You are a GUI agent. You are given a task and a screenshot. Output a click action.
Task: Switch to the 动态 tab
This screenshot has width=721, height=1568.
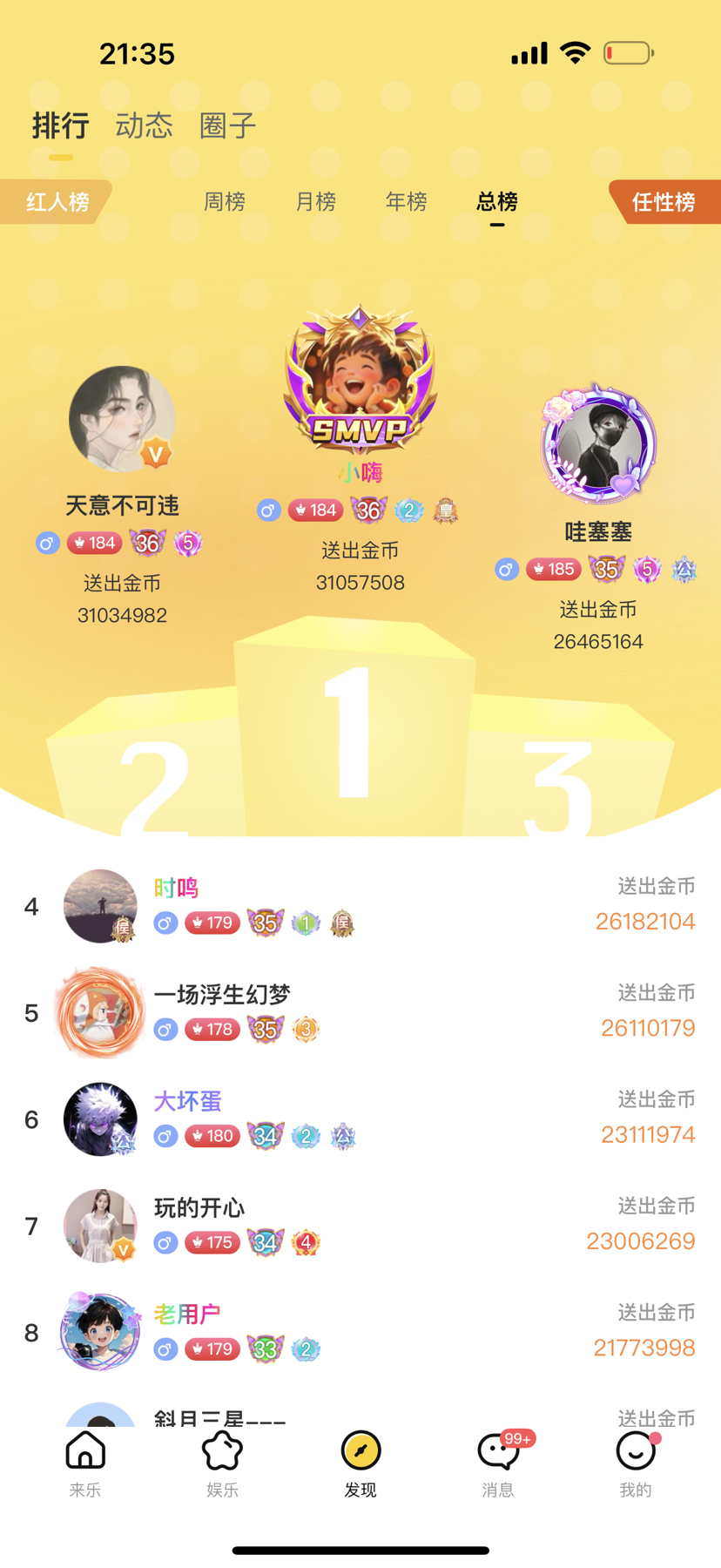[144, 126]
